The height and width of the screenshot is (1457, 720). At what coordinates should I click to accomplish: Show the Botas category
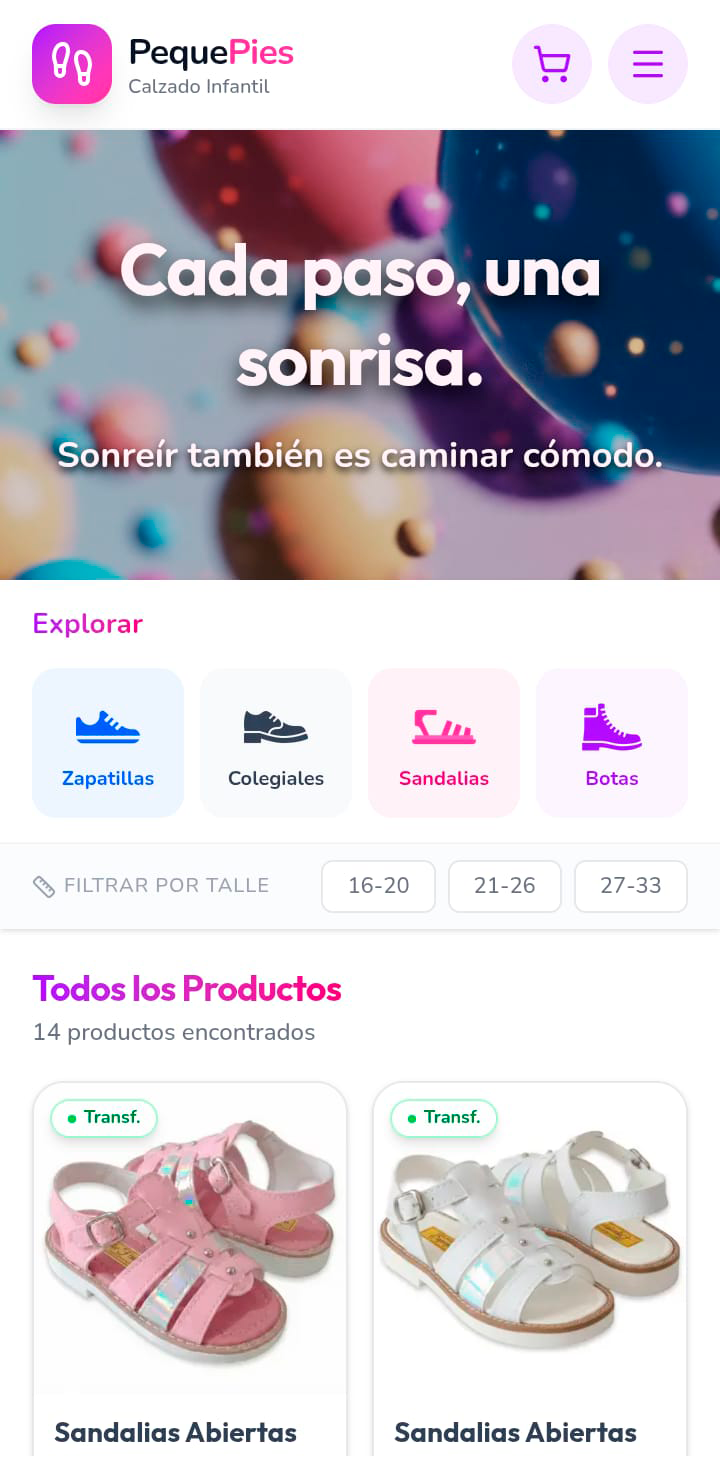(x=612, y=742)
